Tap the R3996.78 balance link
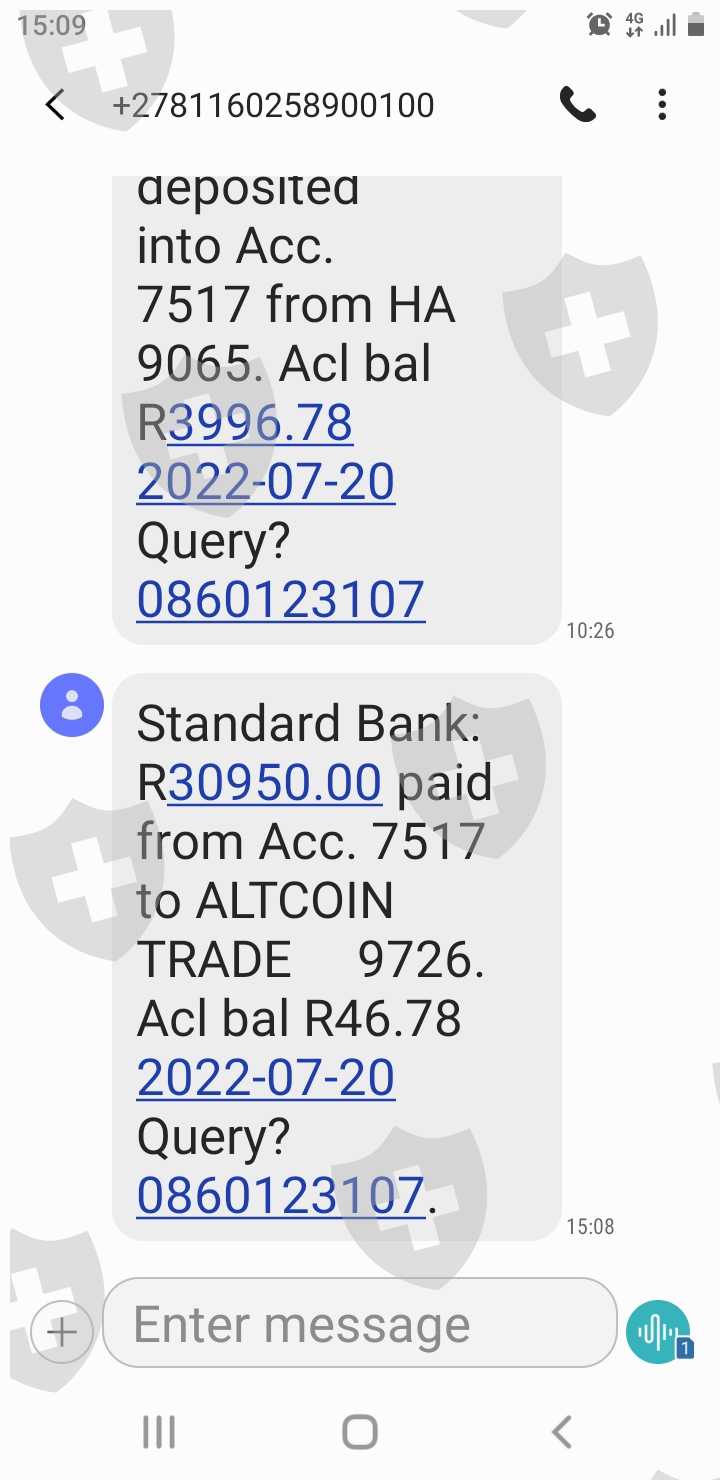 tap(260, 423)
